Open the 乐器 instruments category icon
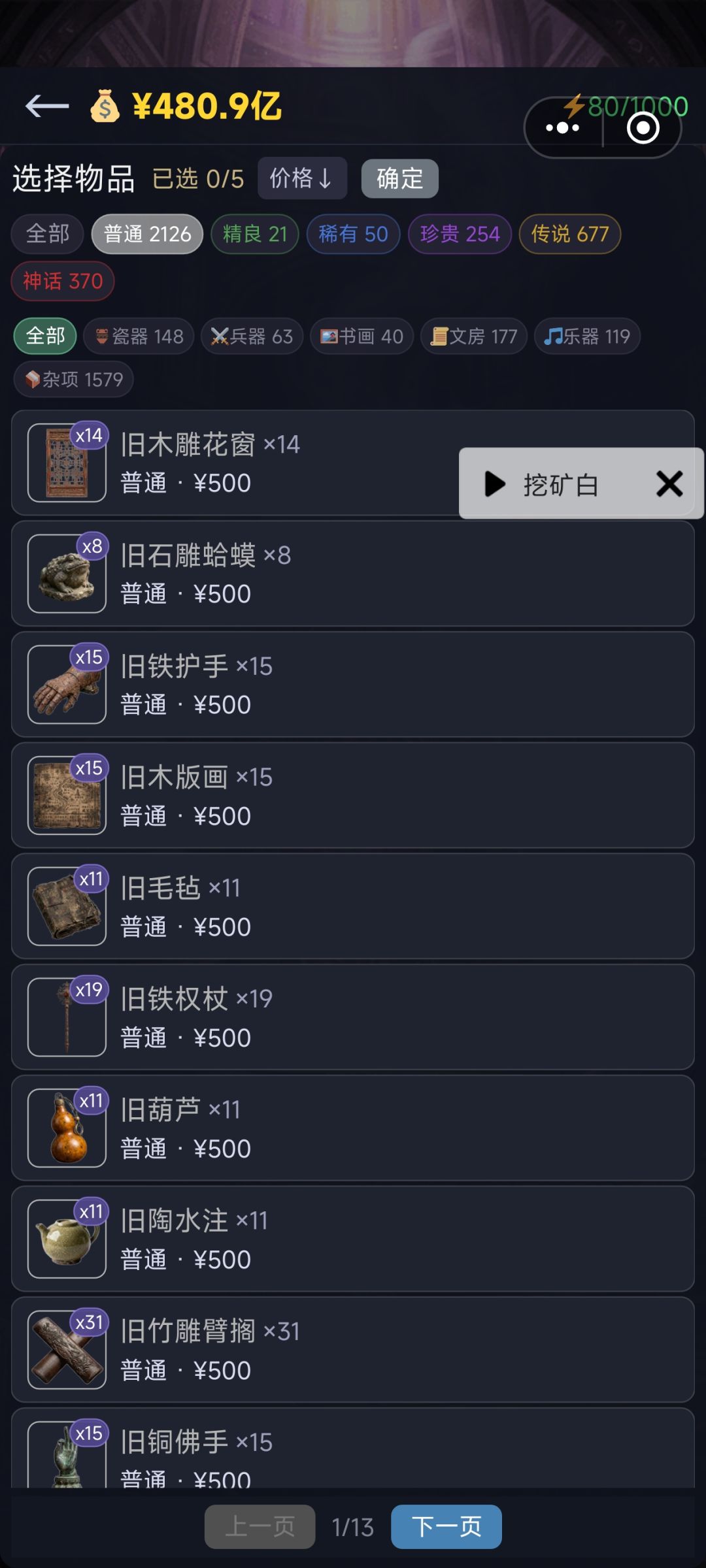The width and height of the screenshot is (706, 1568). click(x=554, y=336)
